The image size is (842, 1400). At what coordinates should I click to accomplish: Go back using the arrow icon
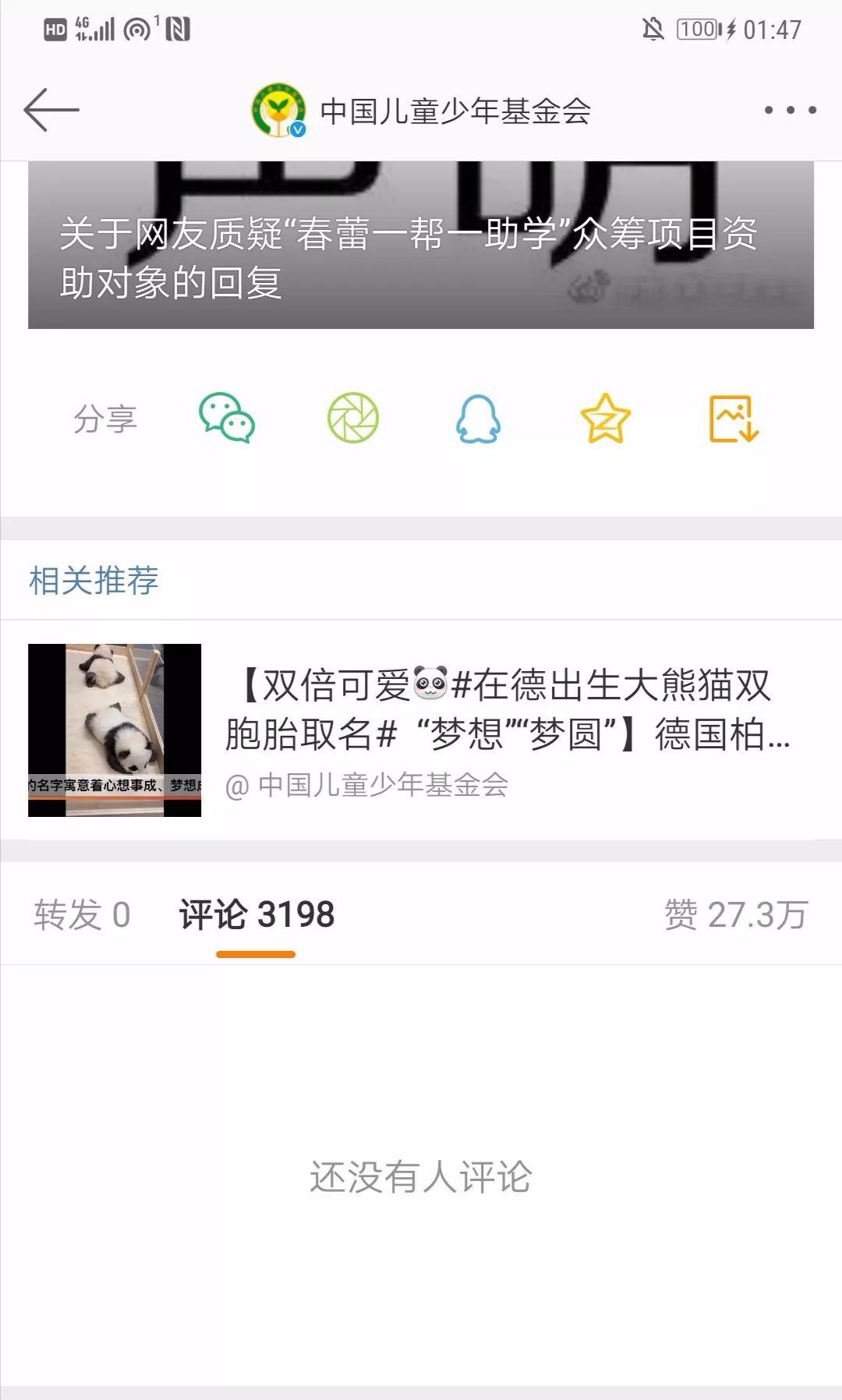click(x=51, y=110)
